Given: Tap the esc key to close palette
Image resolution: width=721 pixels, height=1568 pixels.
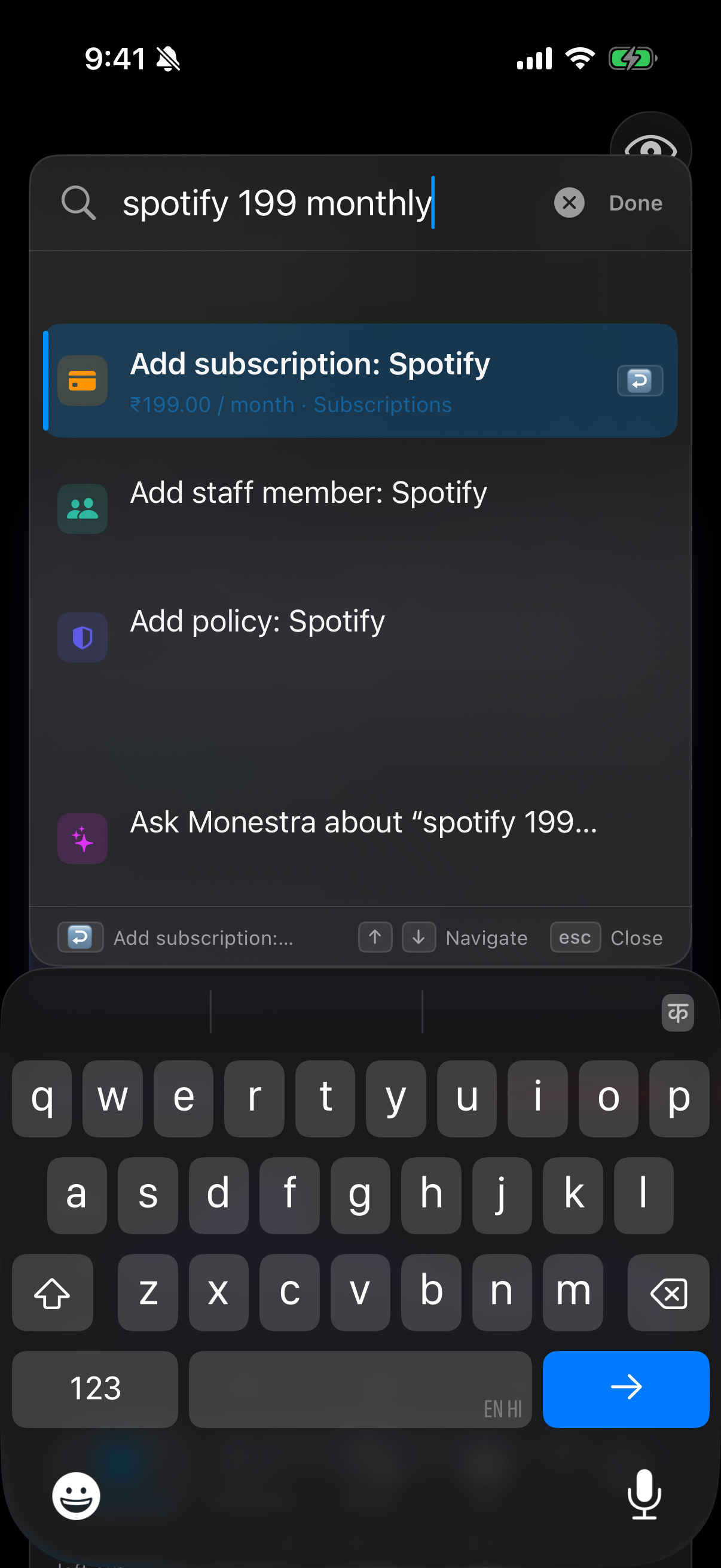Looking at the screenshot, I should pos(575,936).
